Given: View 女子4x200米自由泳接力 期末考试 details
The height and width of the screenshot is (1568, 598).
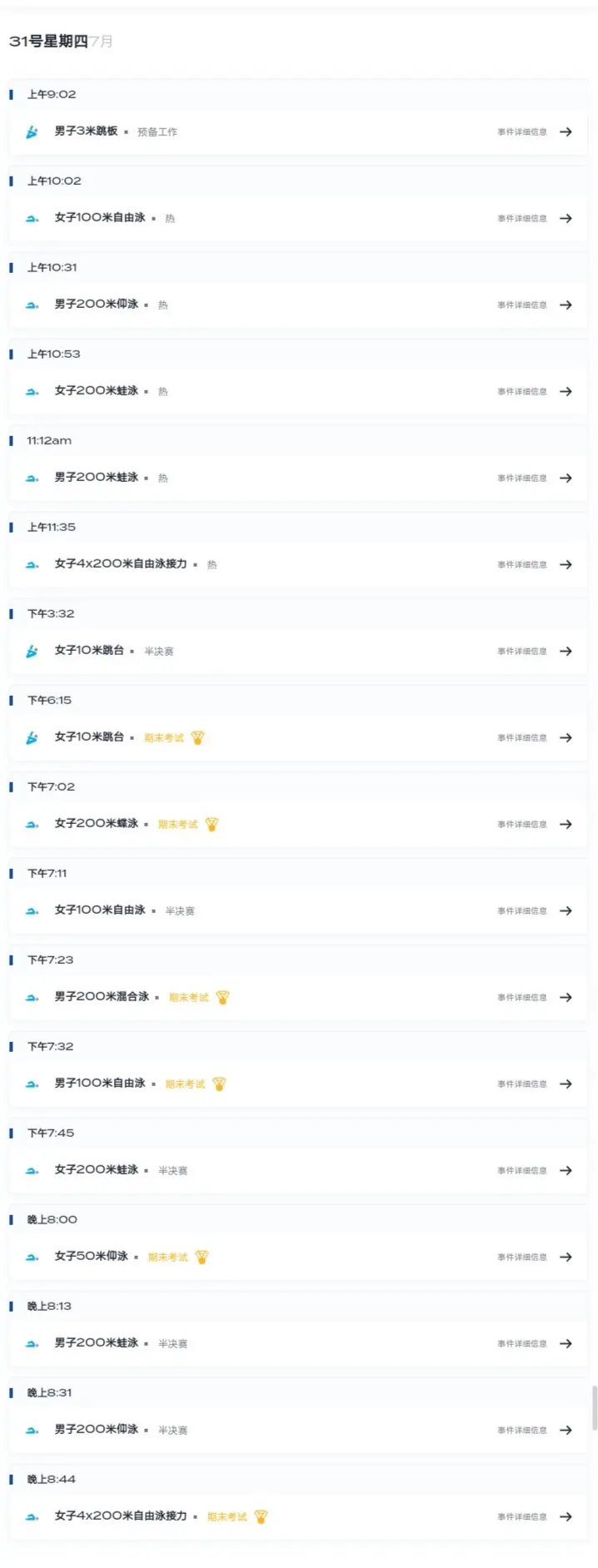Looking at the screenshot, I should (x=534, y=1516).
